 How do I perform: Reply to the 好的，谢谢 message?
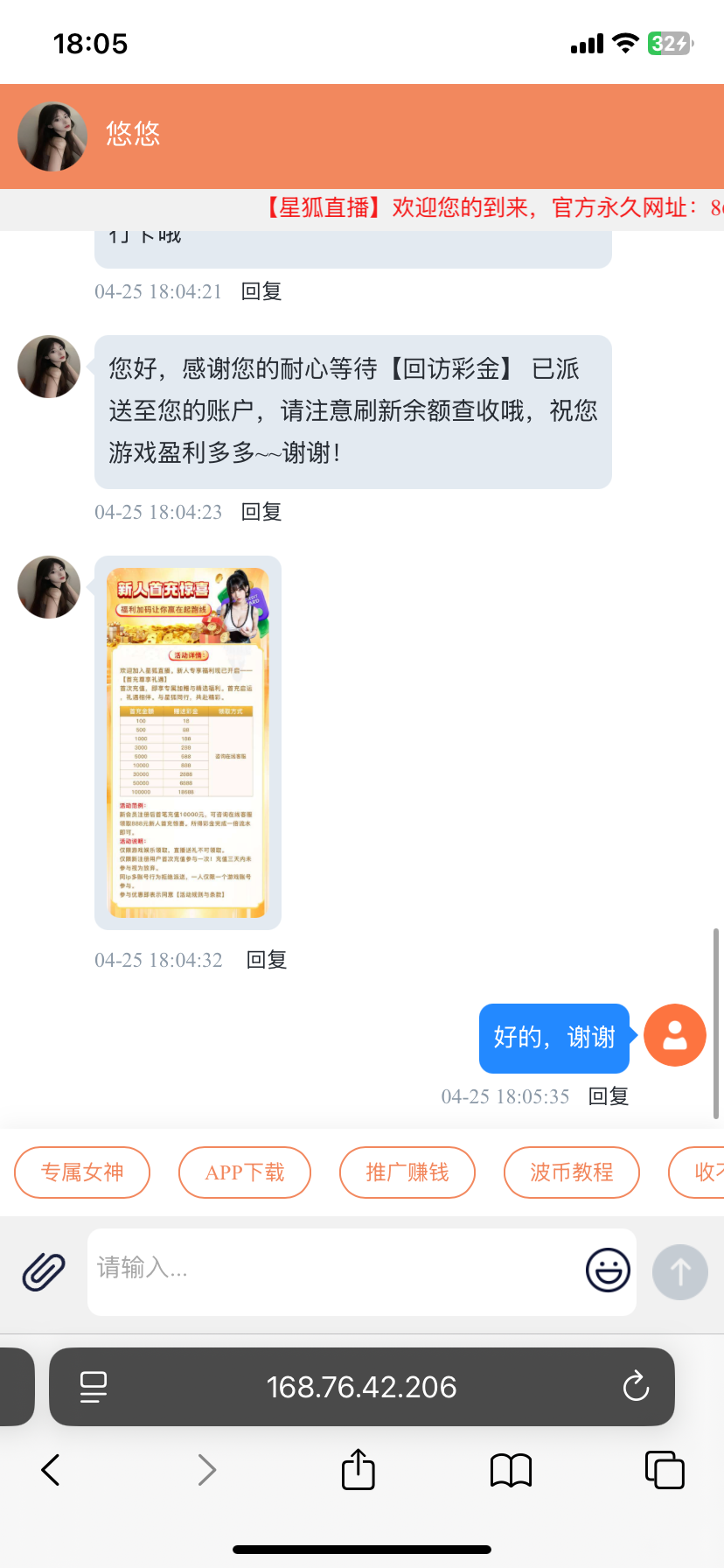tap(609, 1096)
